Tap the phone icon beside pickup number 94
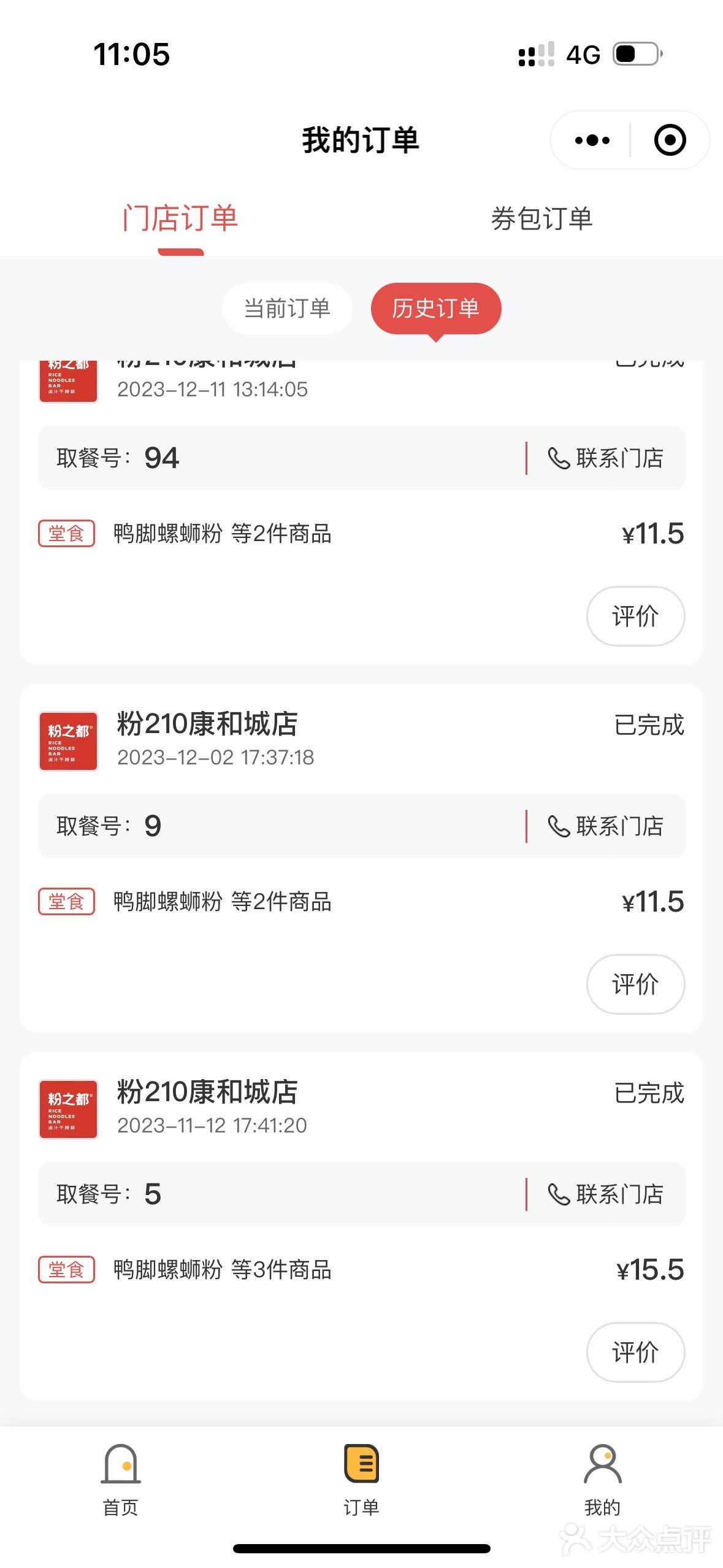 pyautogui.click(x=560, y=458)
